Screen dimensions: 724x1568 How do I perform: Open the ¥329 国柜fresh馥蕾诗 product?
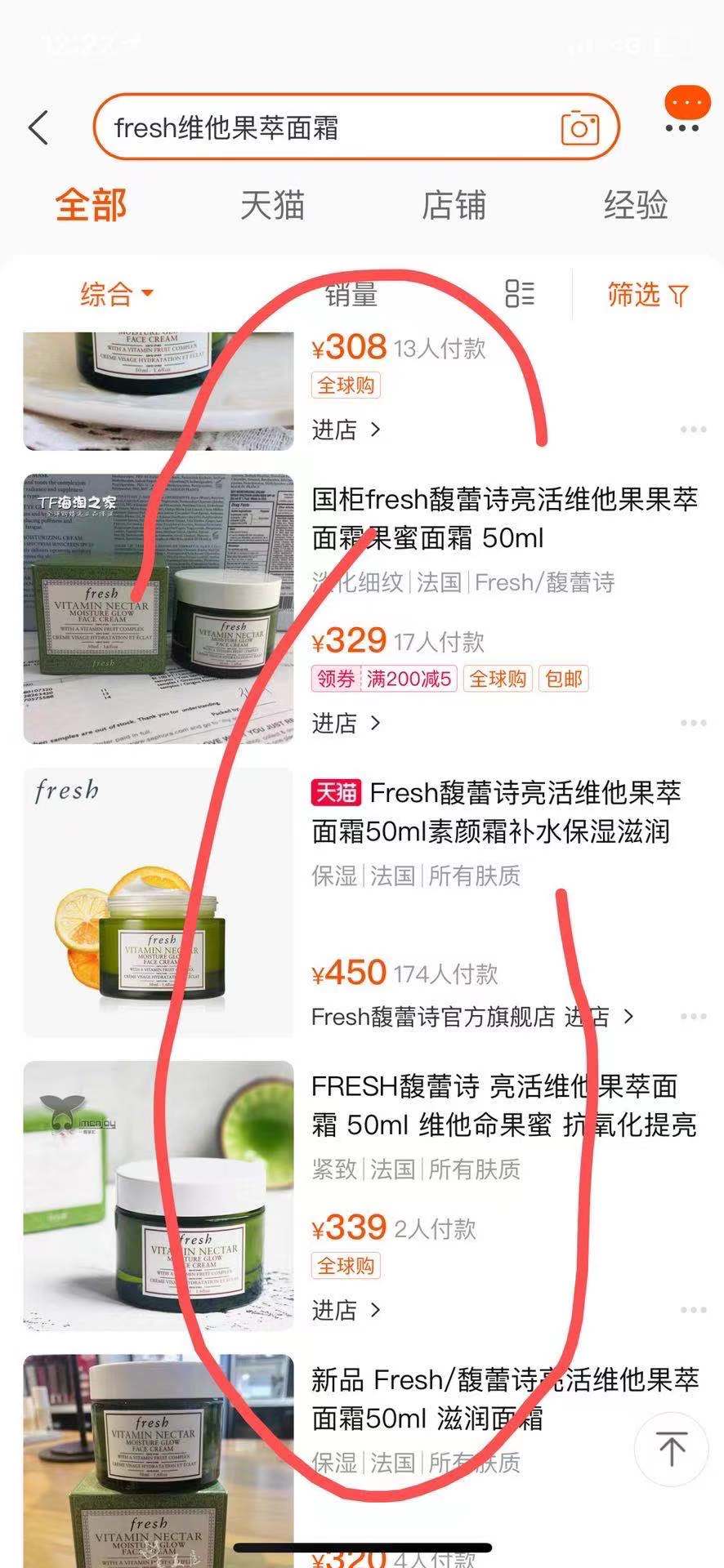coord(504,519)
